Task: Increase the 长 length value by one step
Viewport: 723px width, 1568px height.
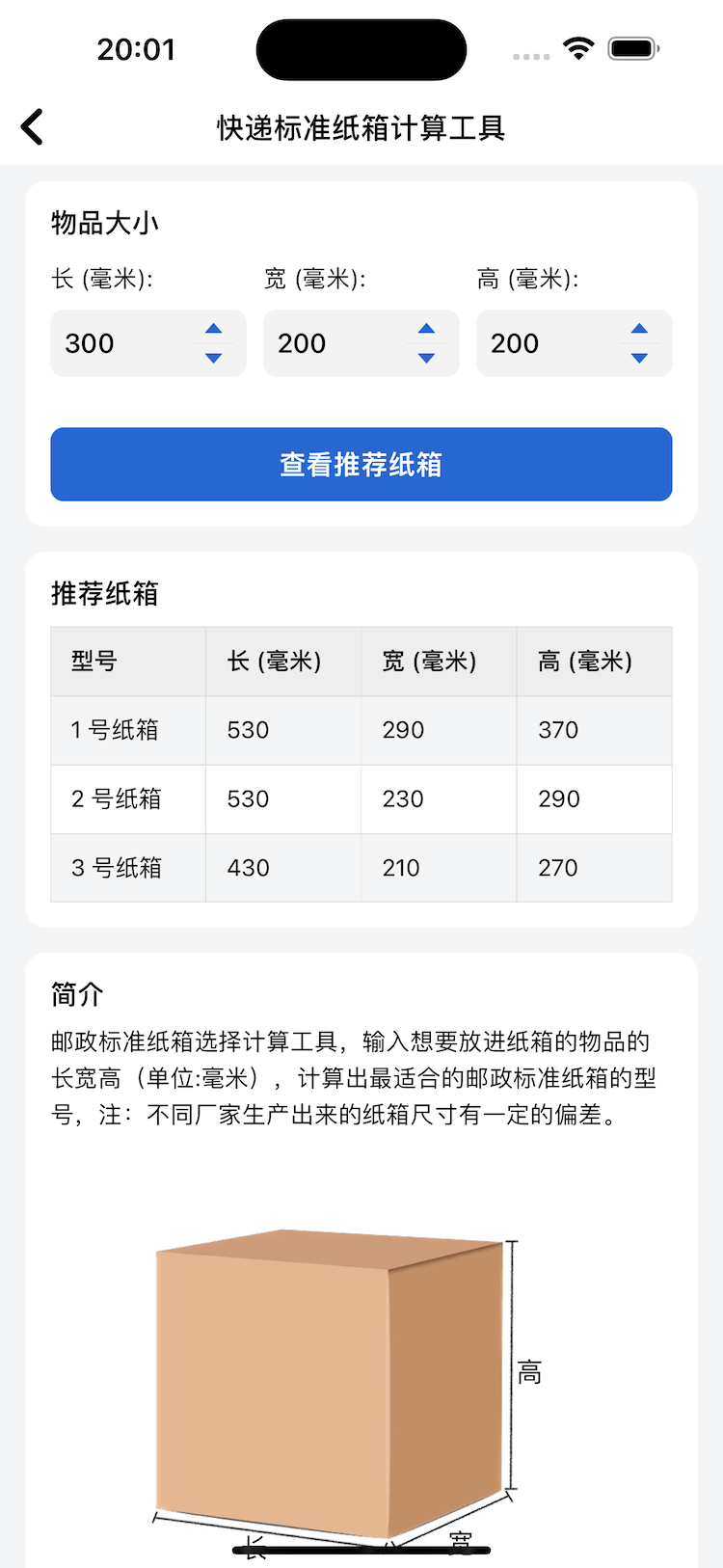Action: 214,330
